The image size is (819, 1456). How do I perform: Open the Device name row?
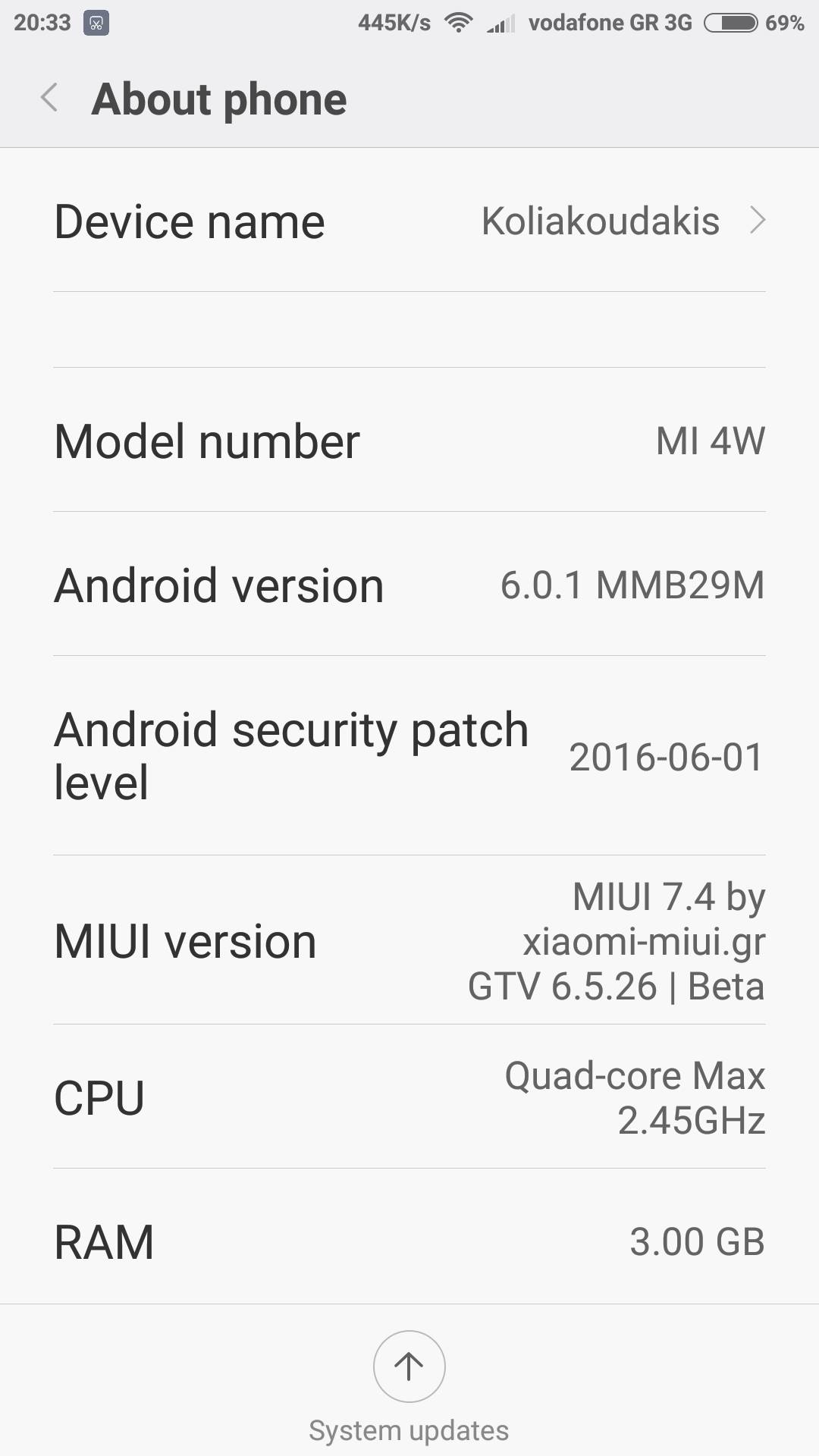coord(409,221)
